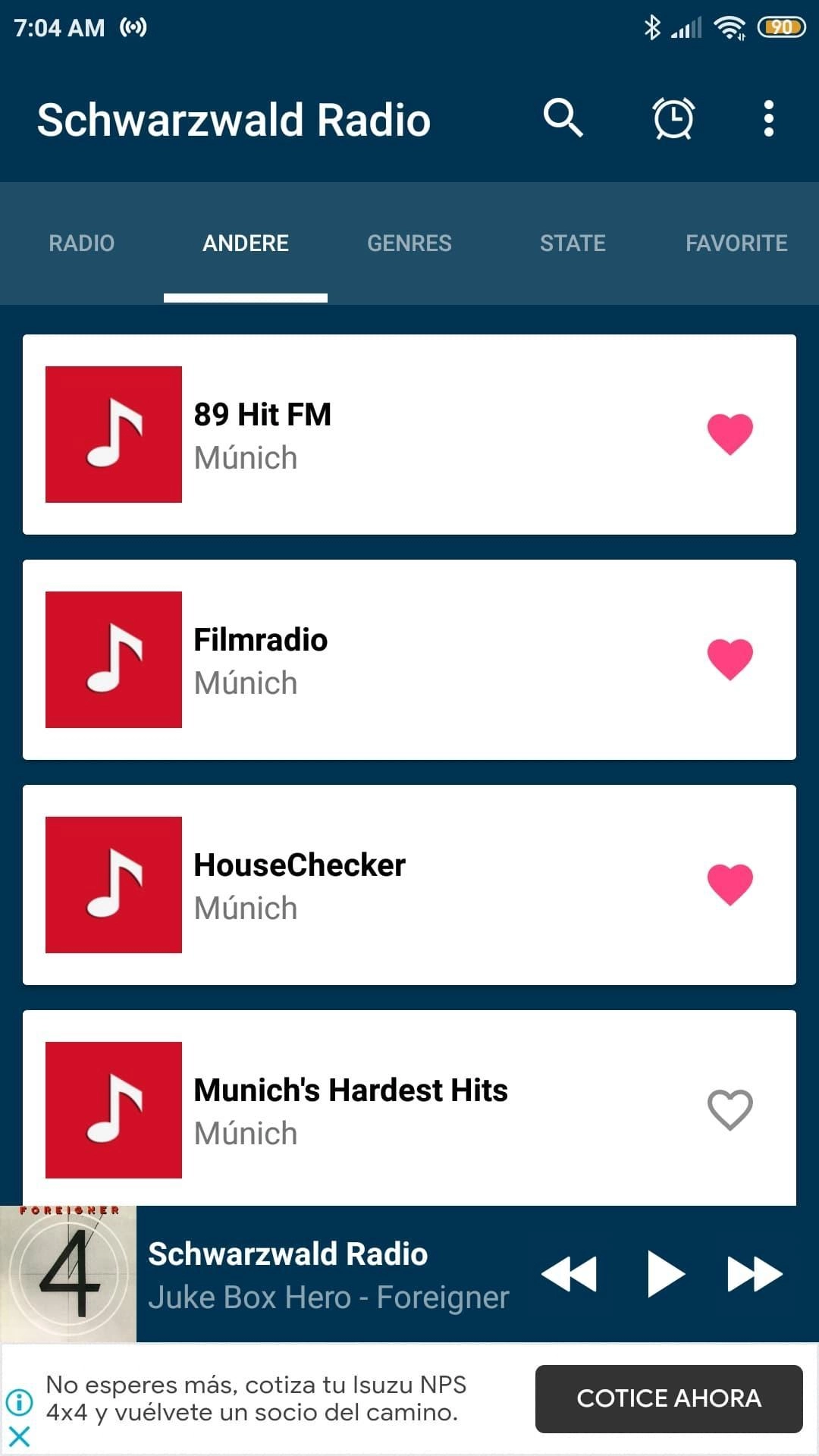The height and width of the screenshot is (1456, 819).
Task: Tap the Cotice Ahora ad button
Action: 668,1398
